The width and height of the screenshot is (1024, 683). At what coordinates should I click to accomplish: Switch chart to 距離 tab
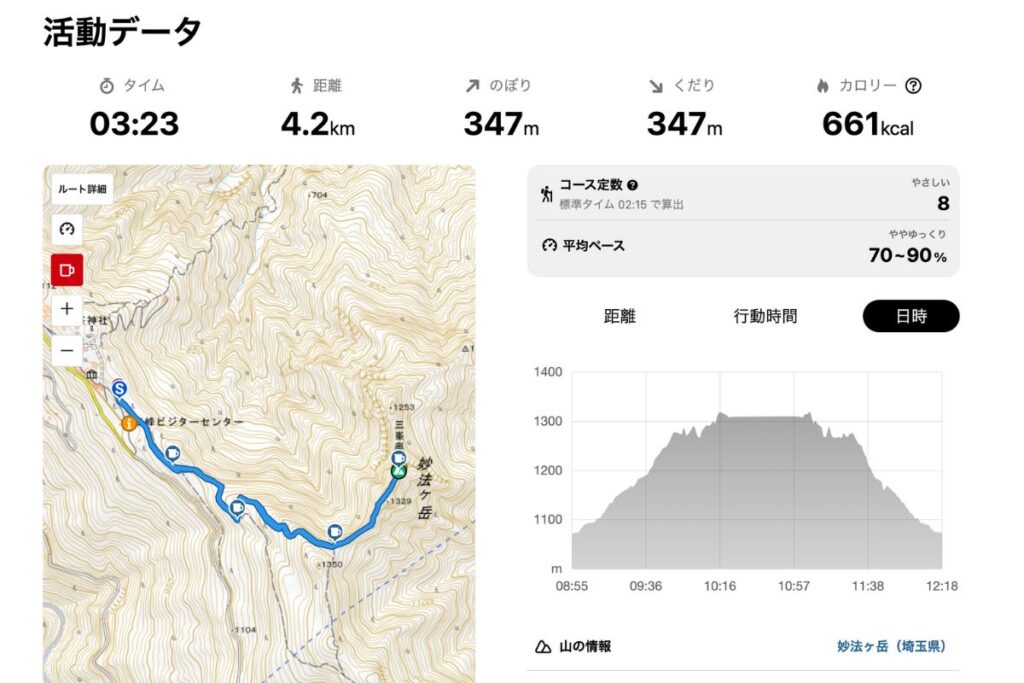point(620,317)
